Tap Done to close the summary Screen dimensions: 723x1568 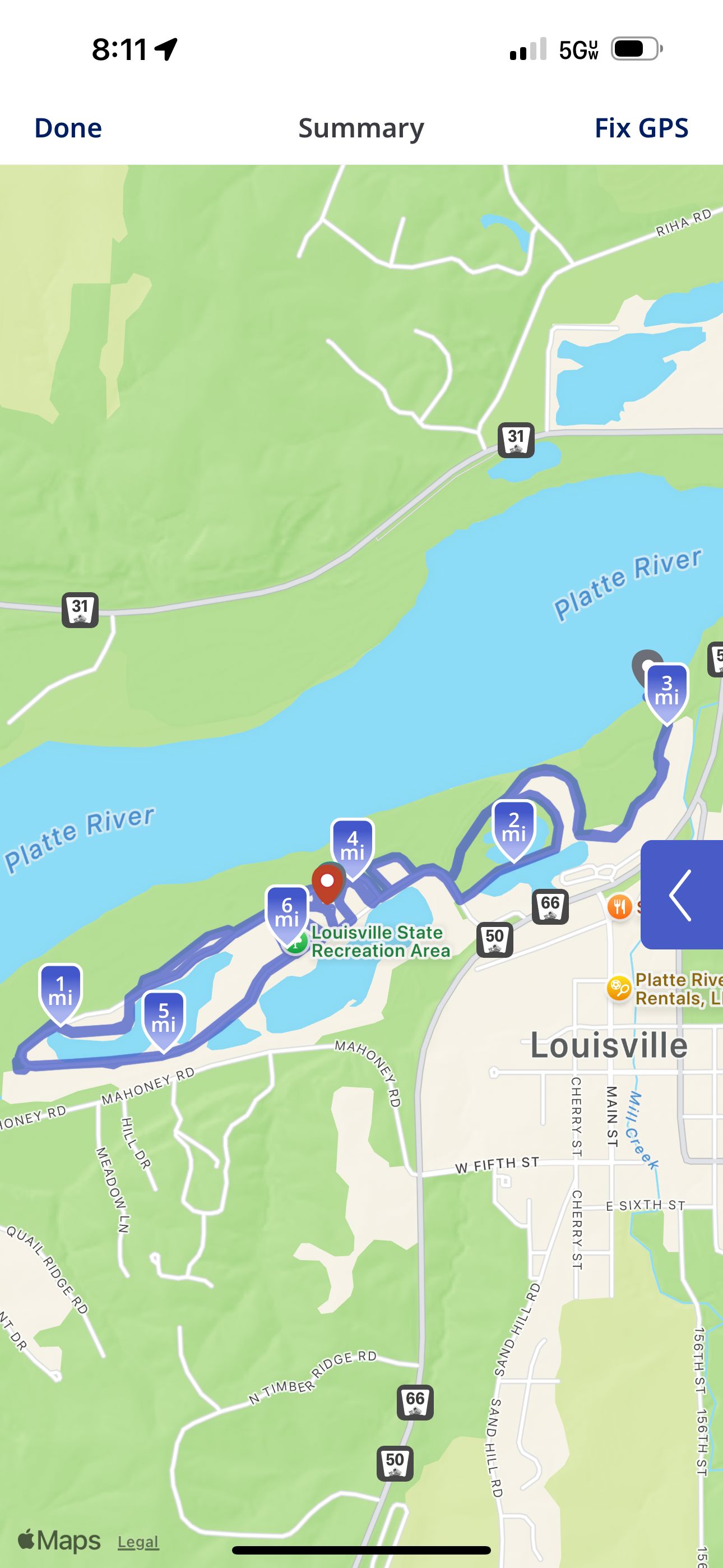click(68, 128)
